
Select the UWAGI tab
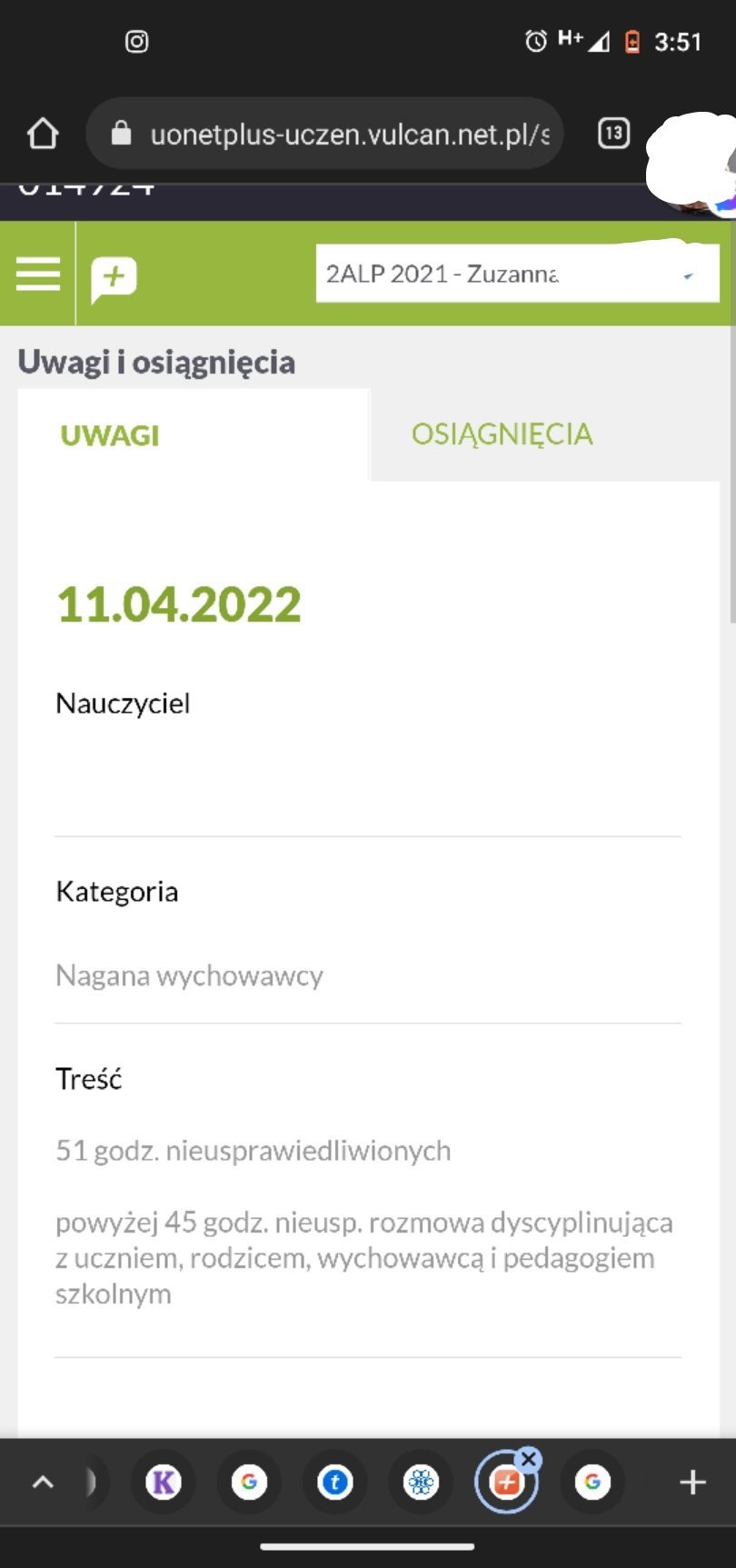(x=110, y=435)
